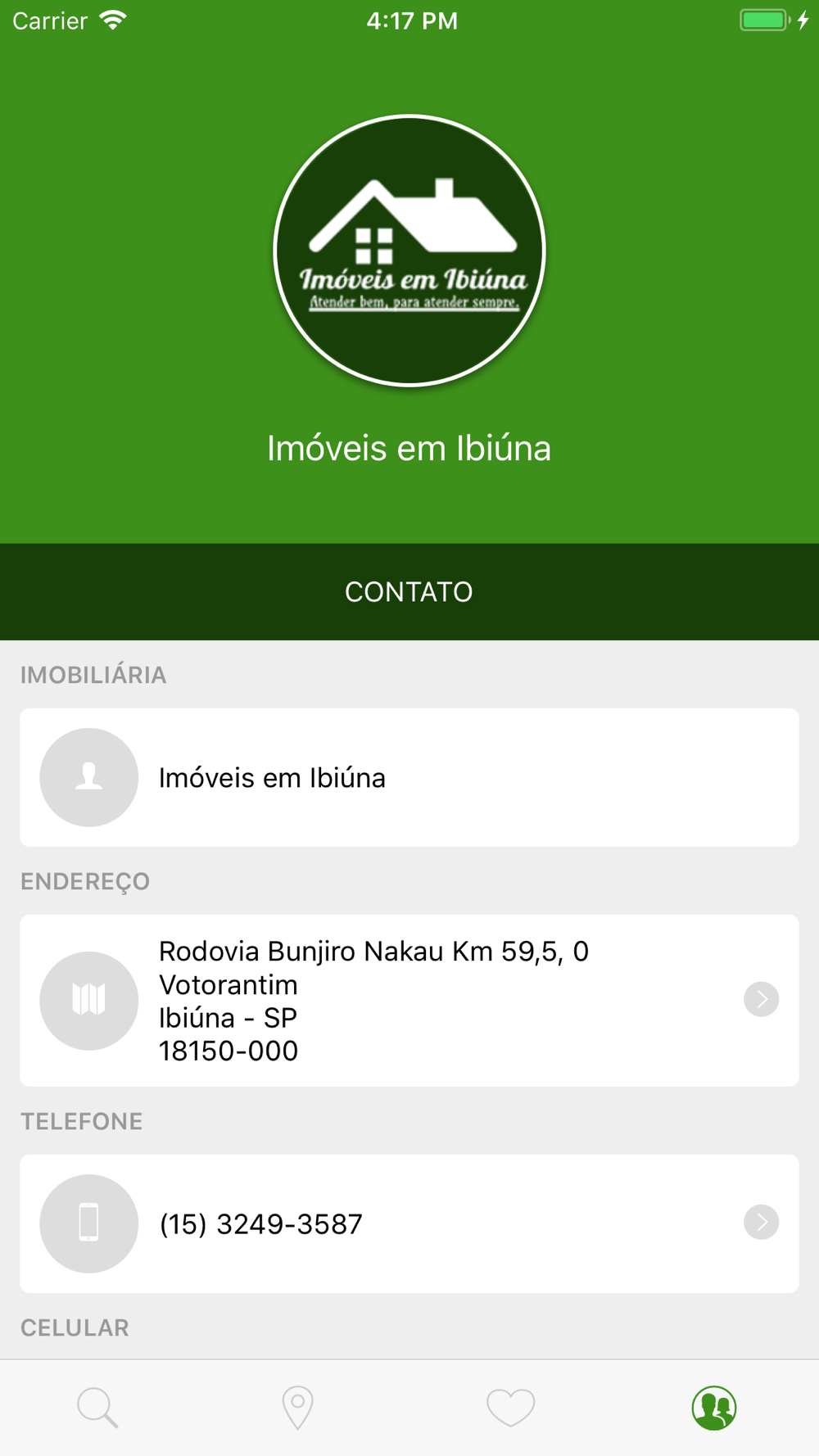Switch to the map location tab
This screenshot has width=819, height=1456.
click(x=298, y=1408)
